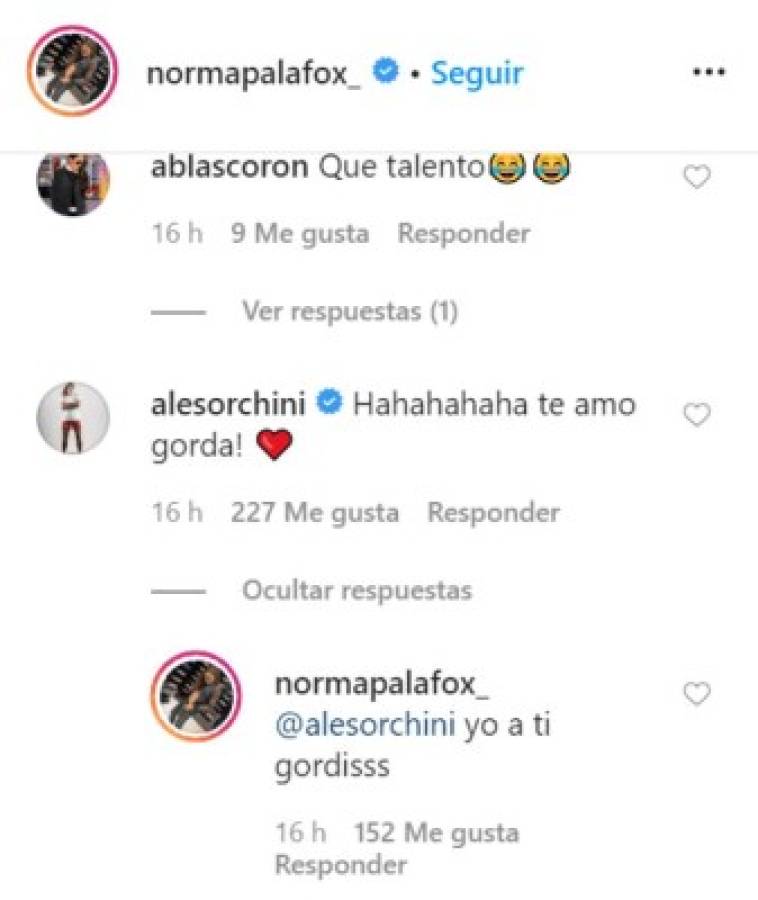
Task: Reply to alesorchini's comment
Action: (493, 513)
